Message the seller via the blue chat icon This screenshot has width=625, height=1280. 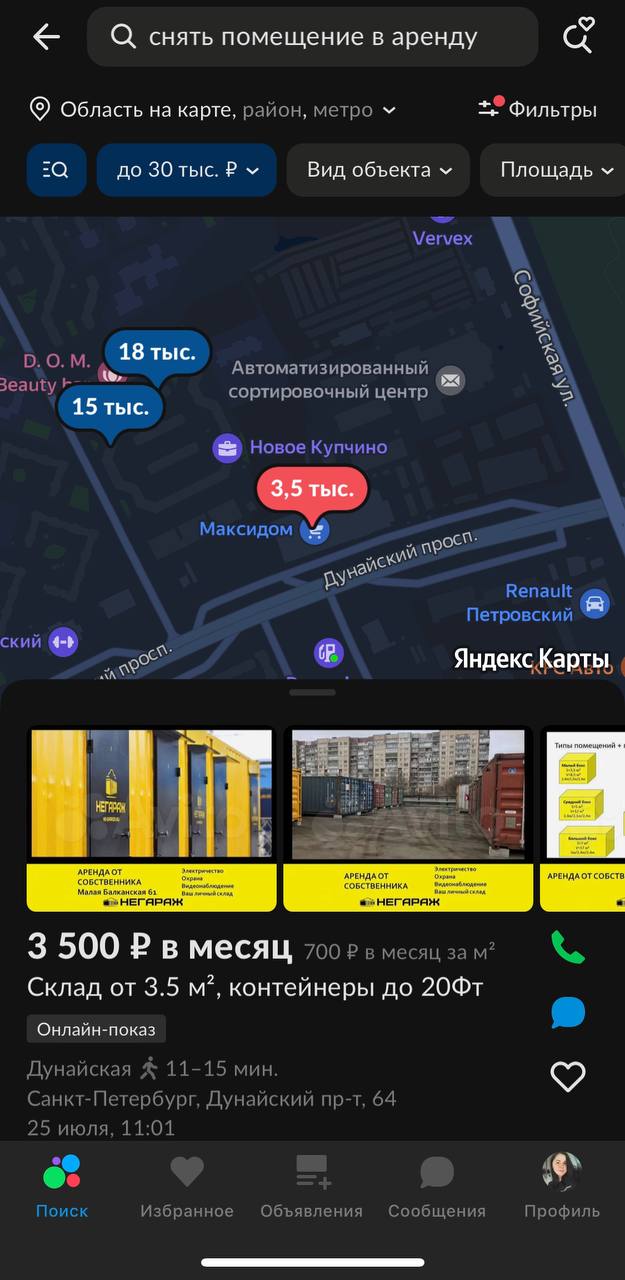coord(568,1013)
